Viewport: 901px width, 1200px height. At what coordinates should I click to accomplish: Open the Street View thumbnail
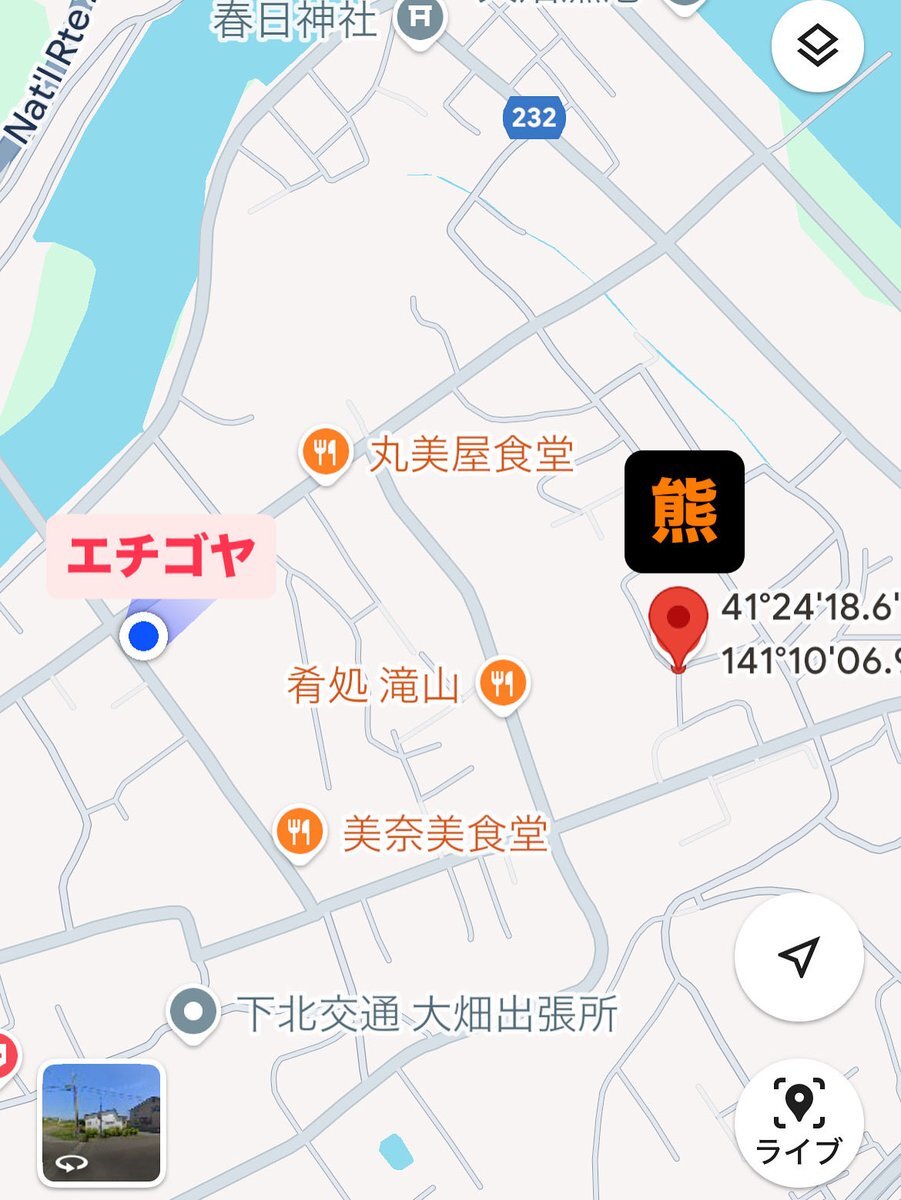[x=100, y=1123]
